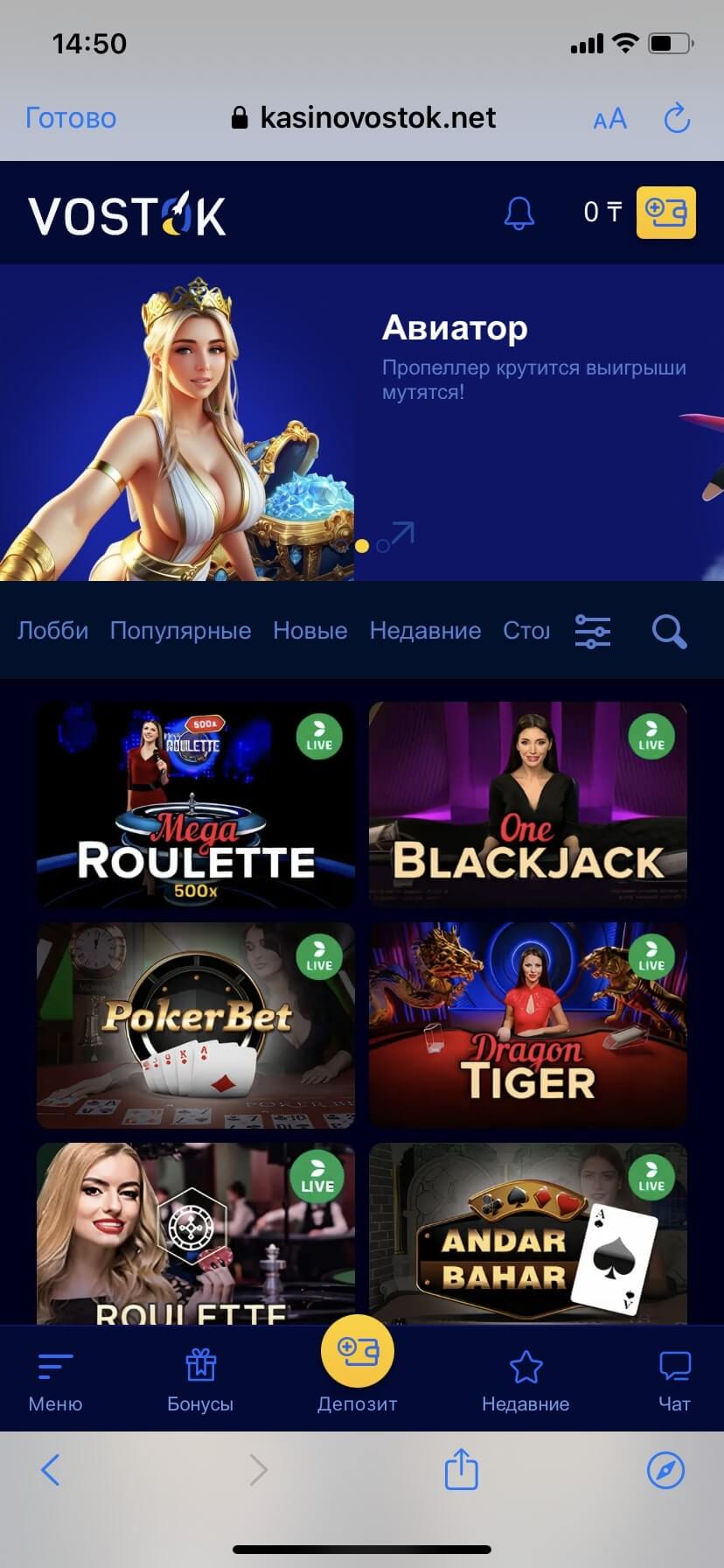Open the Mega Roulette 500x game
The width and height of the screenshot is (724, 1568).
[x=195, y=805]
